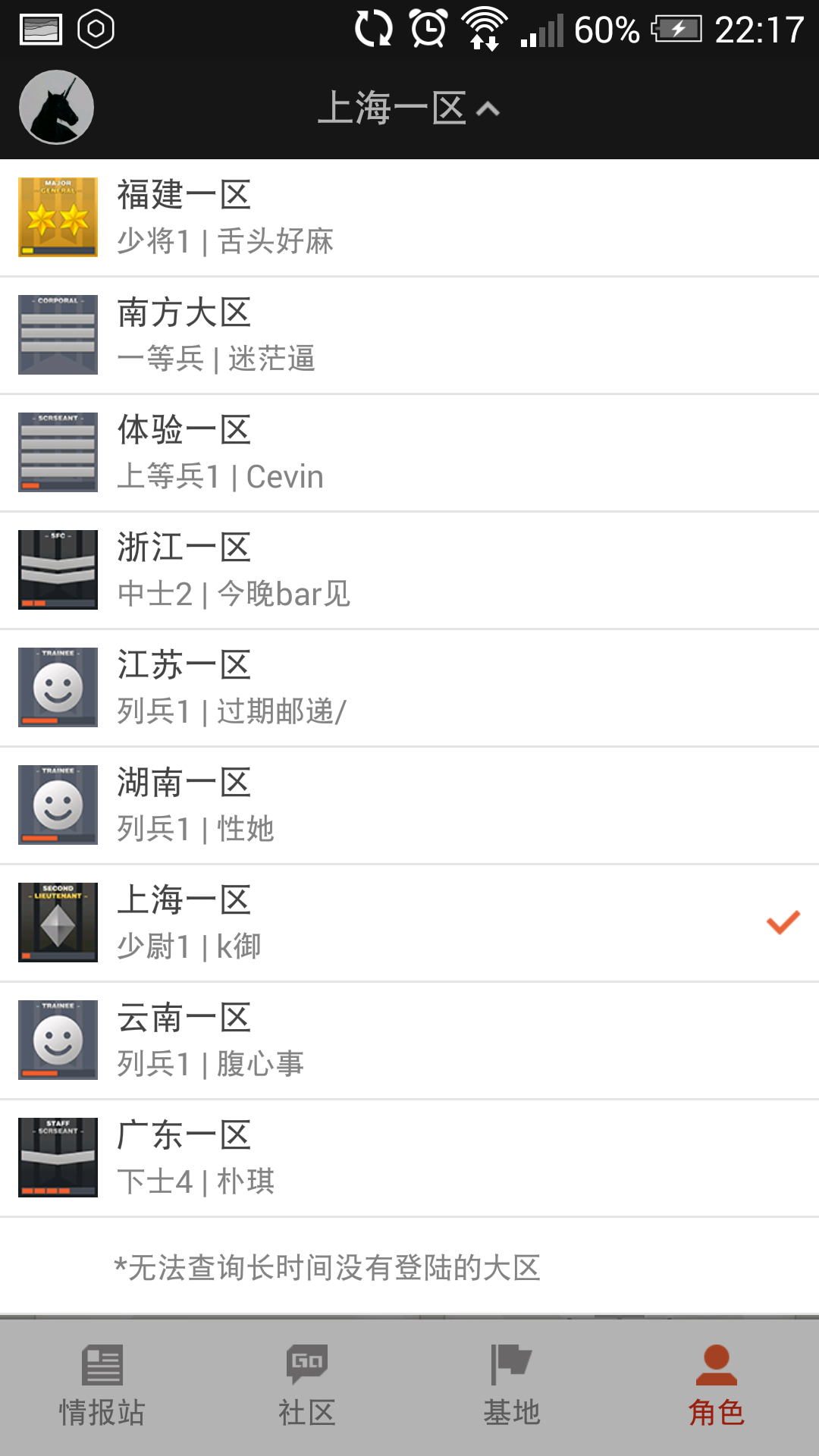Open the 基地 tab

tap(512, 1387)
